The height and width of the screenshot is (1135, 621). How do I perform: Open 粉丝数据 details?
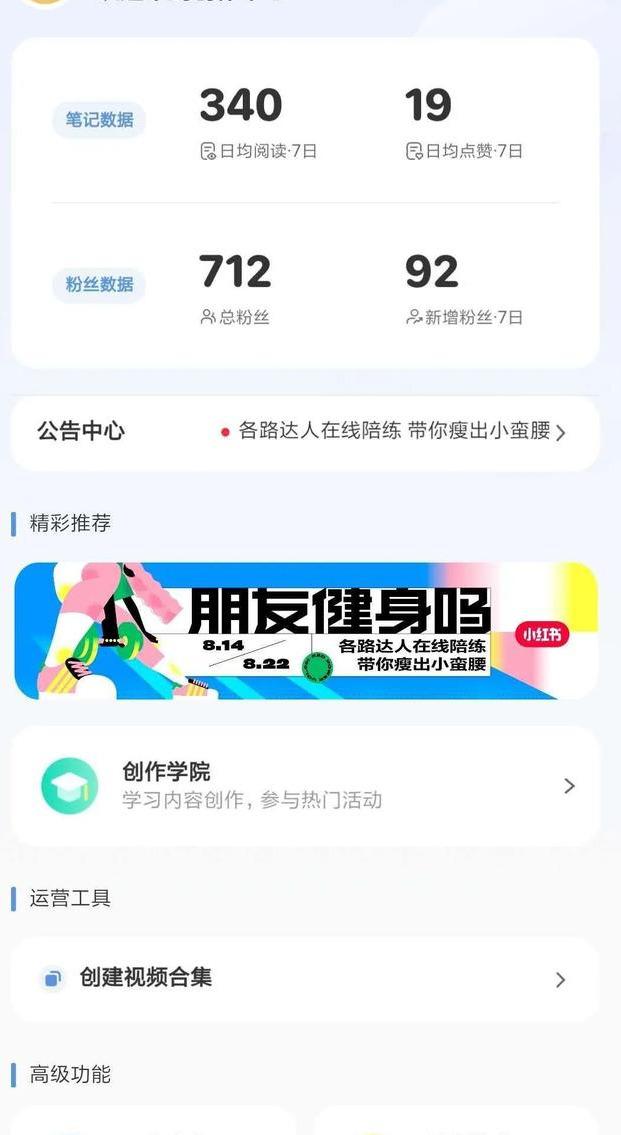tap(99, 285)
